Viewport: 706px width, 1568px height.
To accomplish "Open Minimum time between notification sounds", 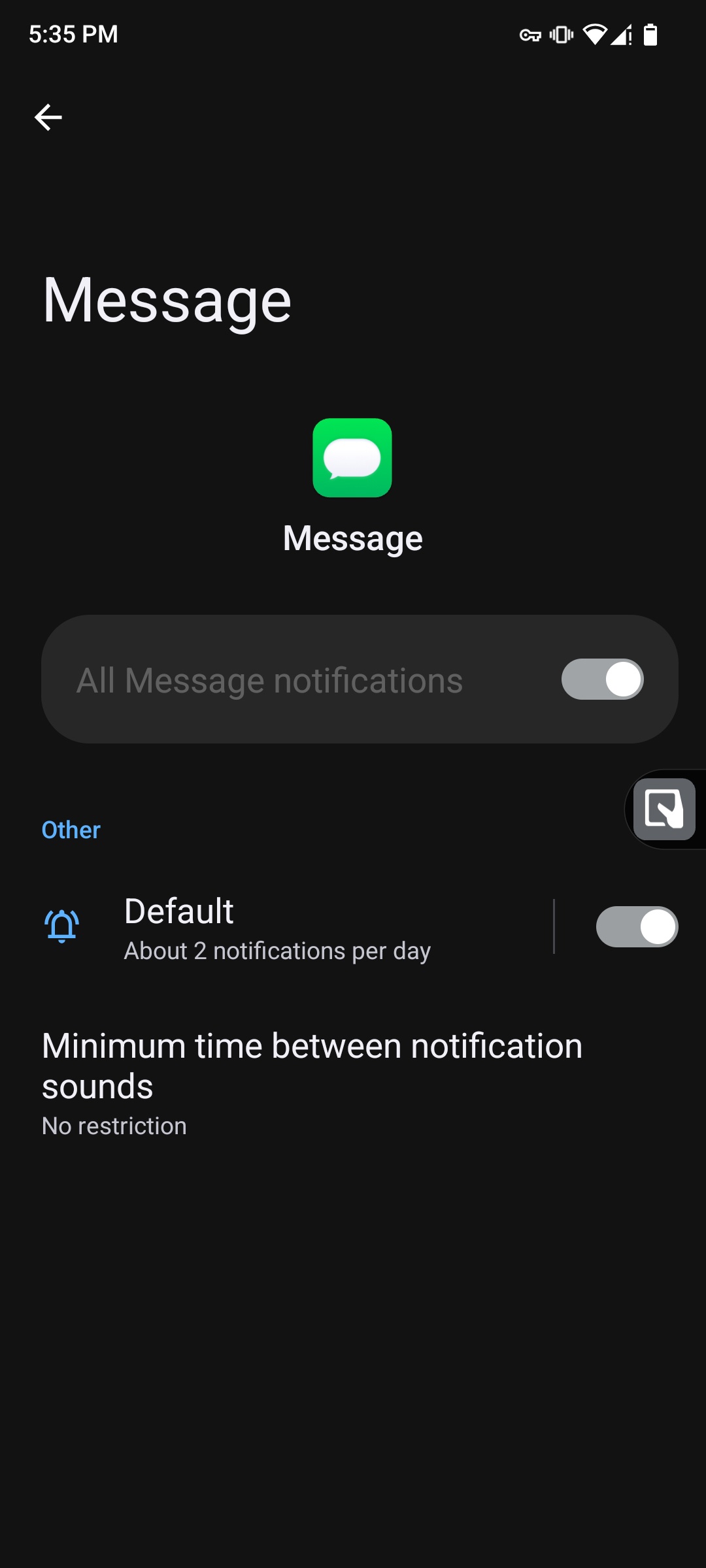I will pyautogui.click(x=353, y=1083).
